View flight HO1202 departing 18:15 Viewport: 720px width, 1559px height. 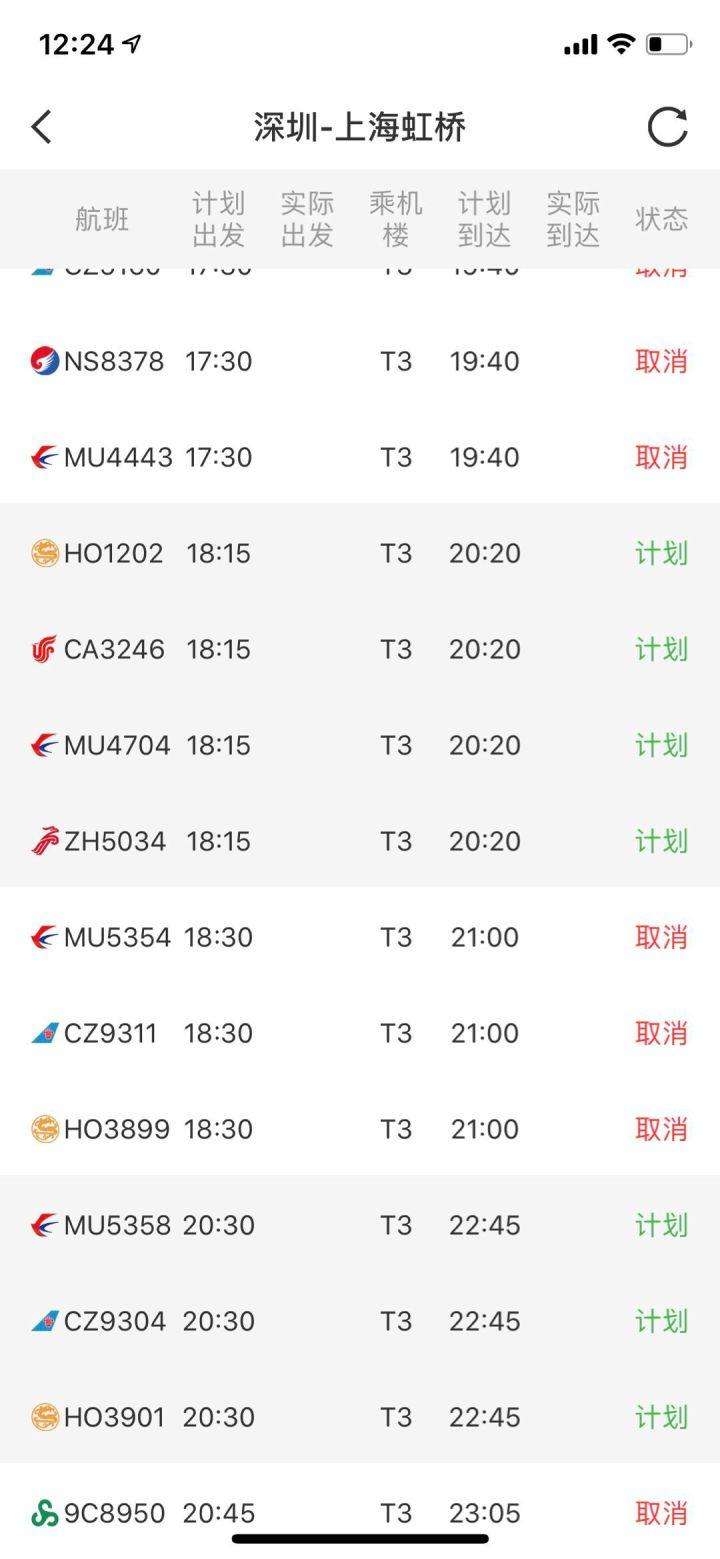360,553
